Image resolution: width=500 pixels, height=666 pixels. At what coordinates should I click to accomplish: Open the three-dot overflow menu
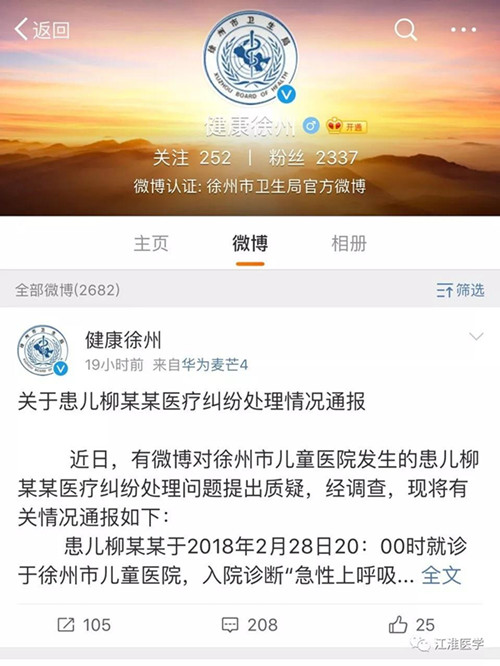tap(463, 30)
